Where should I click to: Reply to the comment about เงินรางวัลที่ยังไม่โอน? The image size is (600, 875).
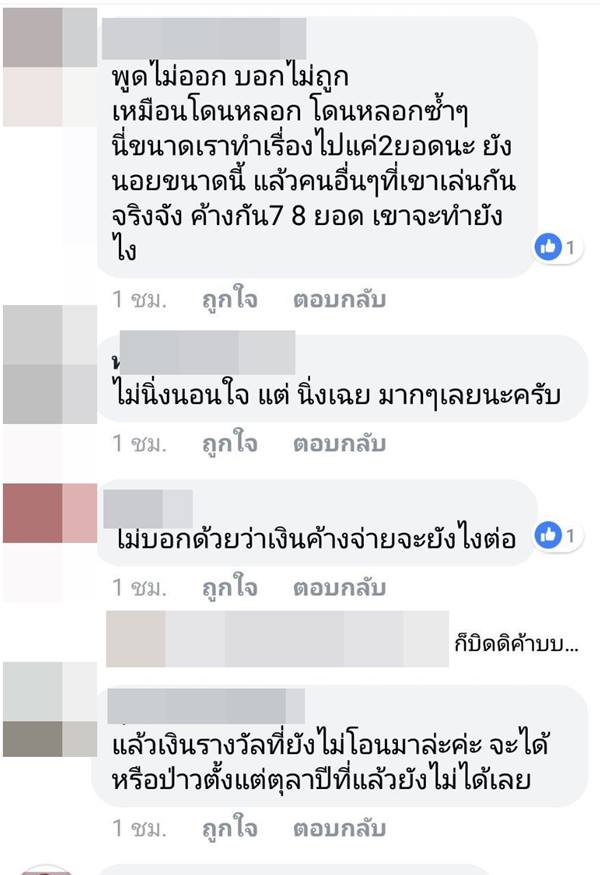point(339,829)
